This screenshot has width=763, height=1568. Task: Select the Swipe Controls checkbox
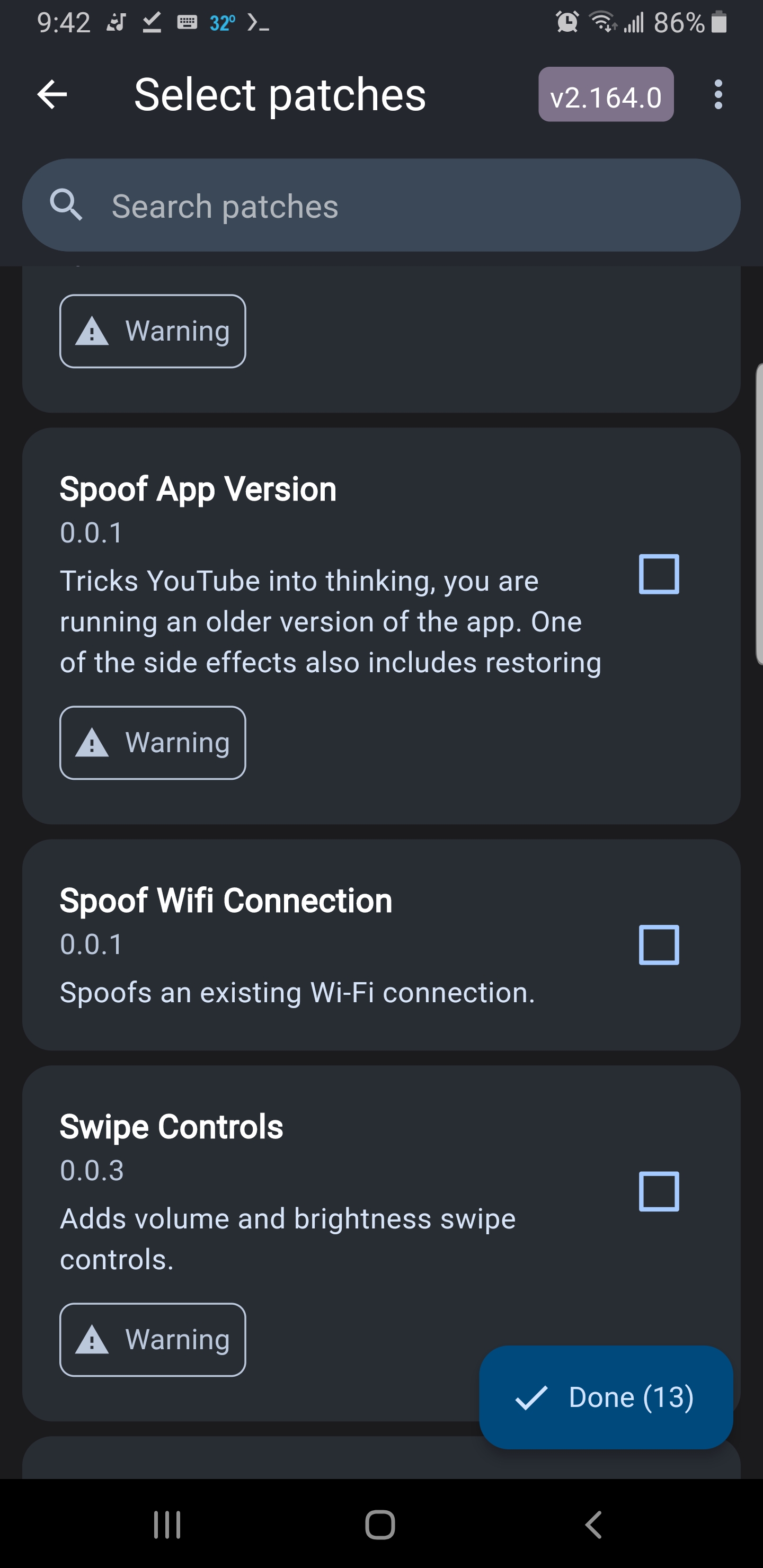pyautogui.click(x=658, y=1191)
